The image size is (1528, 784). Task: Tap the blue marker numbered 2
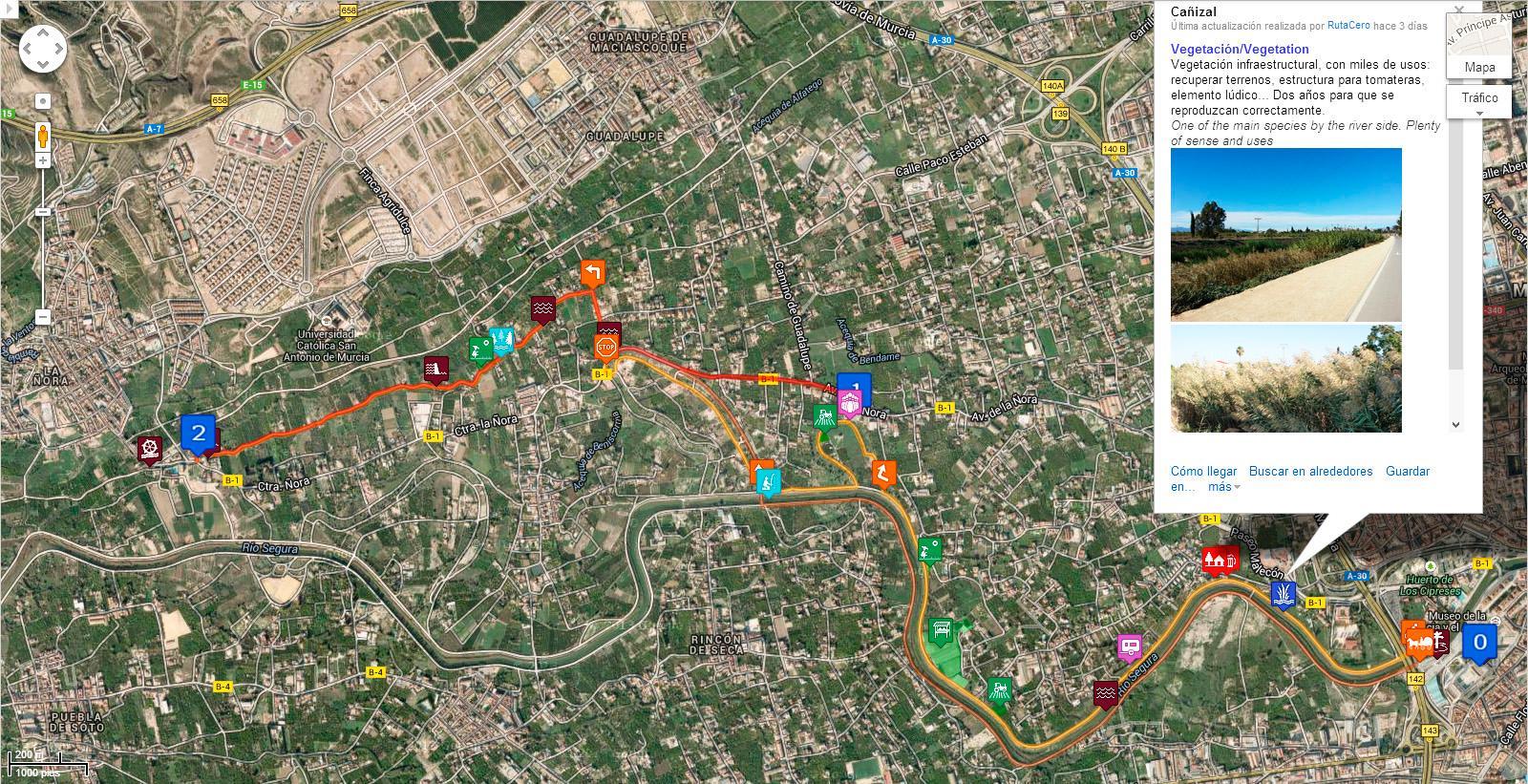click(x=199, y=434)
